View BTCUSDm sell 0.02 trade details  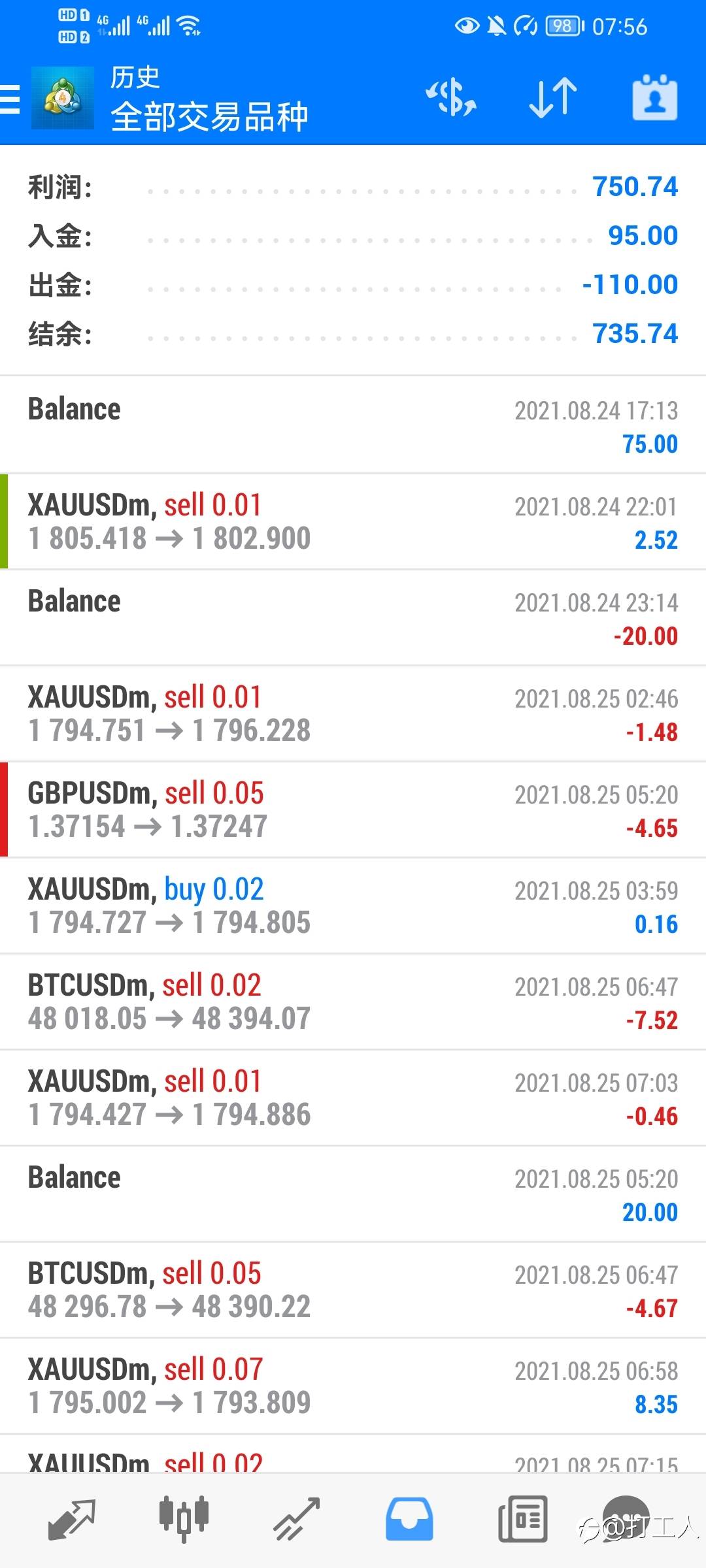[x=353, y=1002]
